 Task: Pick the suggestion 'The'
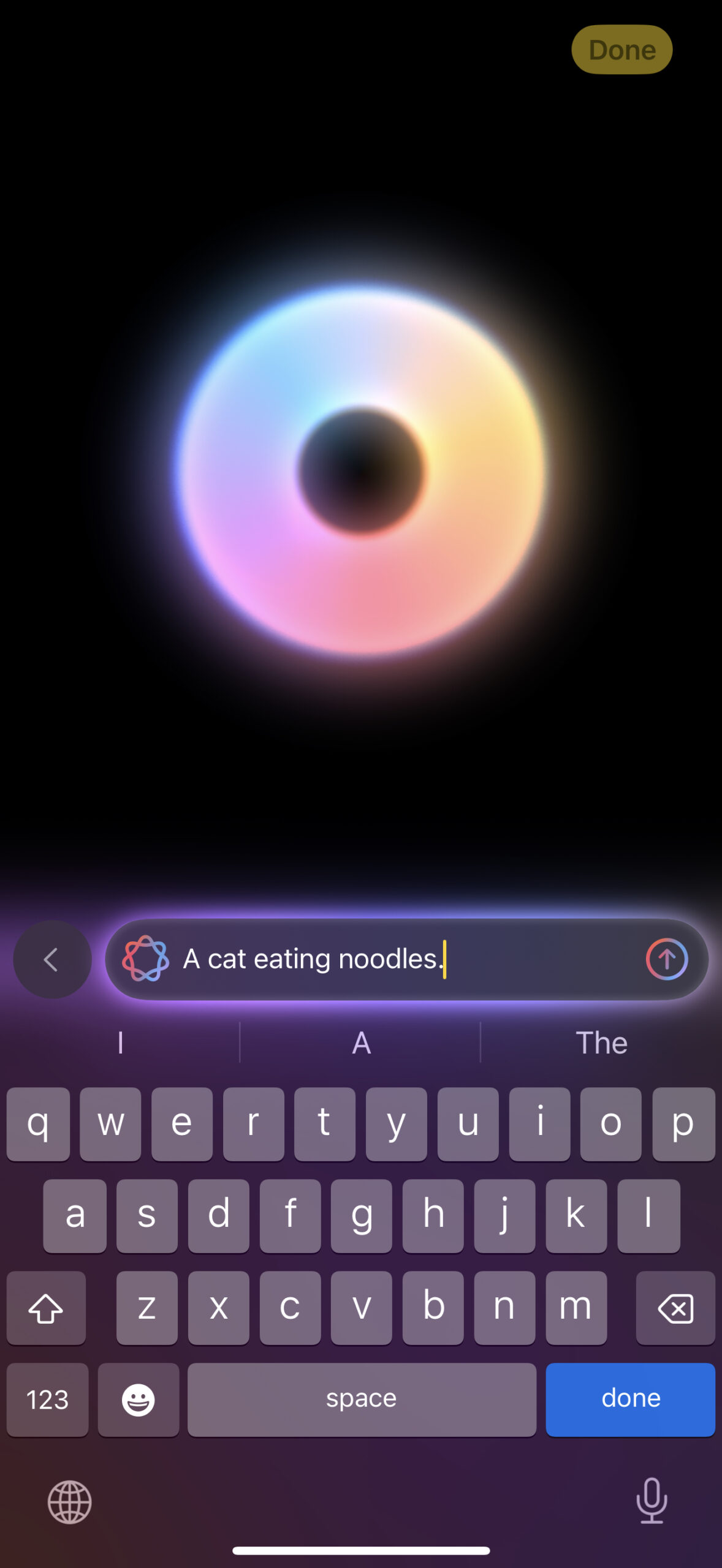click(601, 1042)
